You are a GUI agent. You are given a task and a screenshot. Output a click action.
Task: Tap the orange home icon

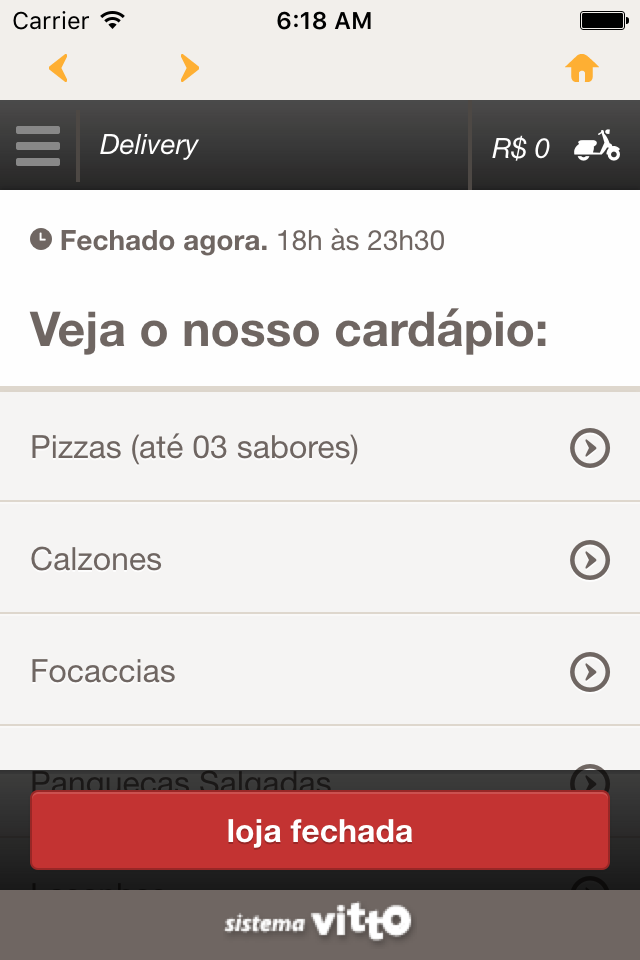pyautogui.click(x=581, y=68)
